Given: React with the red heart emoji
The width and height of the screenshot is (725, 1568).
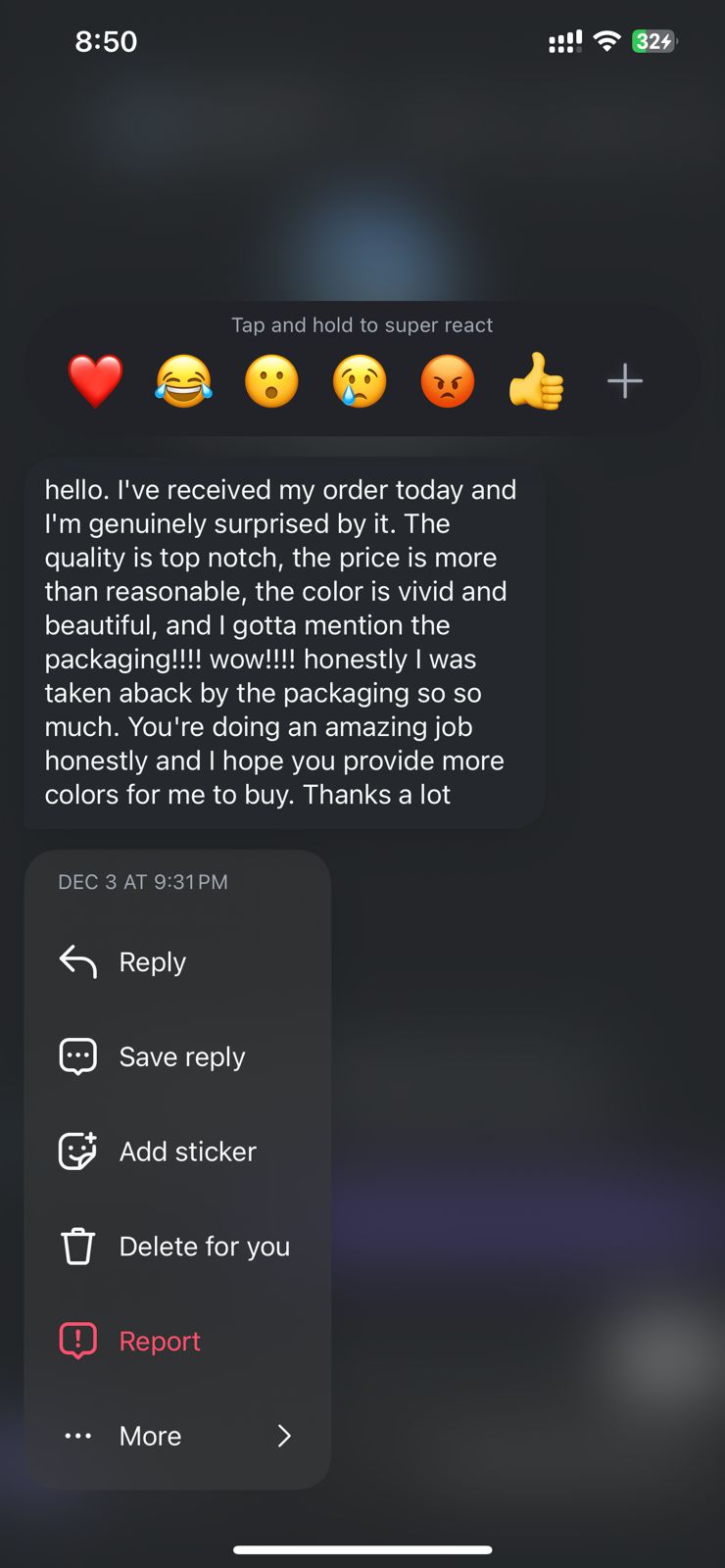Looking at the screenshot, I should point(95,381).
